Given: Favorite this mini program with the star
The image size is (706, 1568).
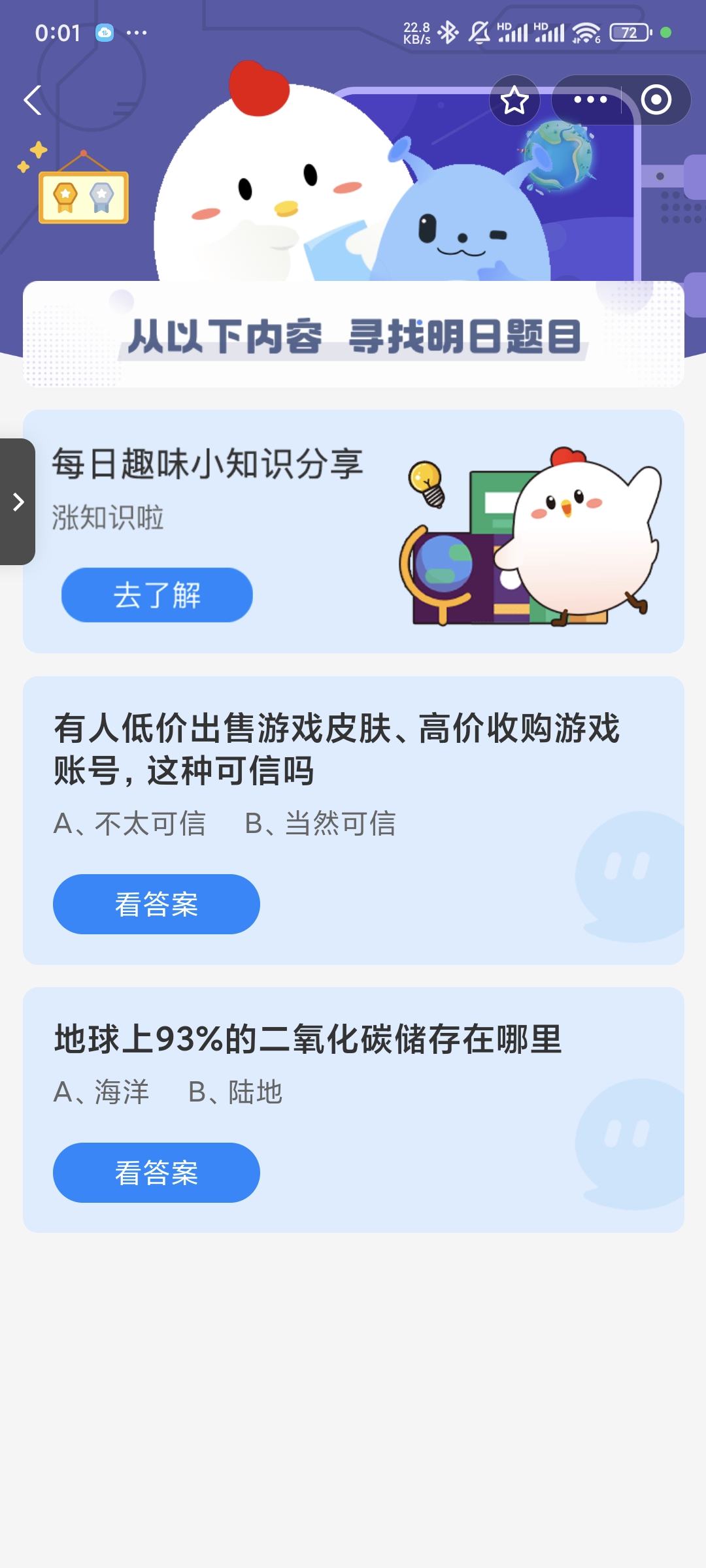Looking at the screenshot, I should [x=514, y=100].
